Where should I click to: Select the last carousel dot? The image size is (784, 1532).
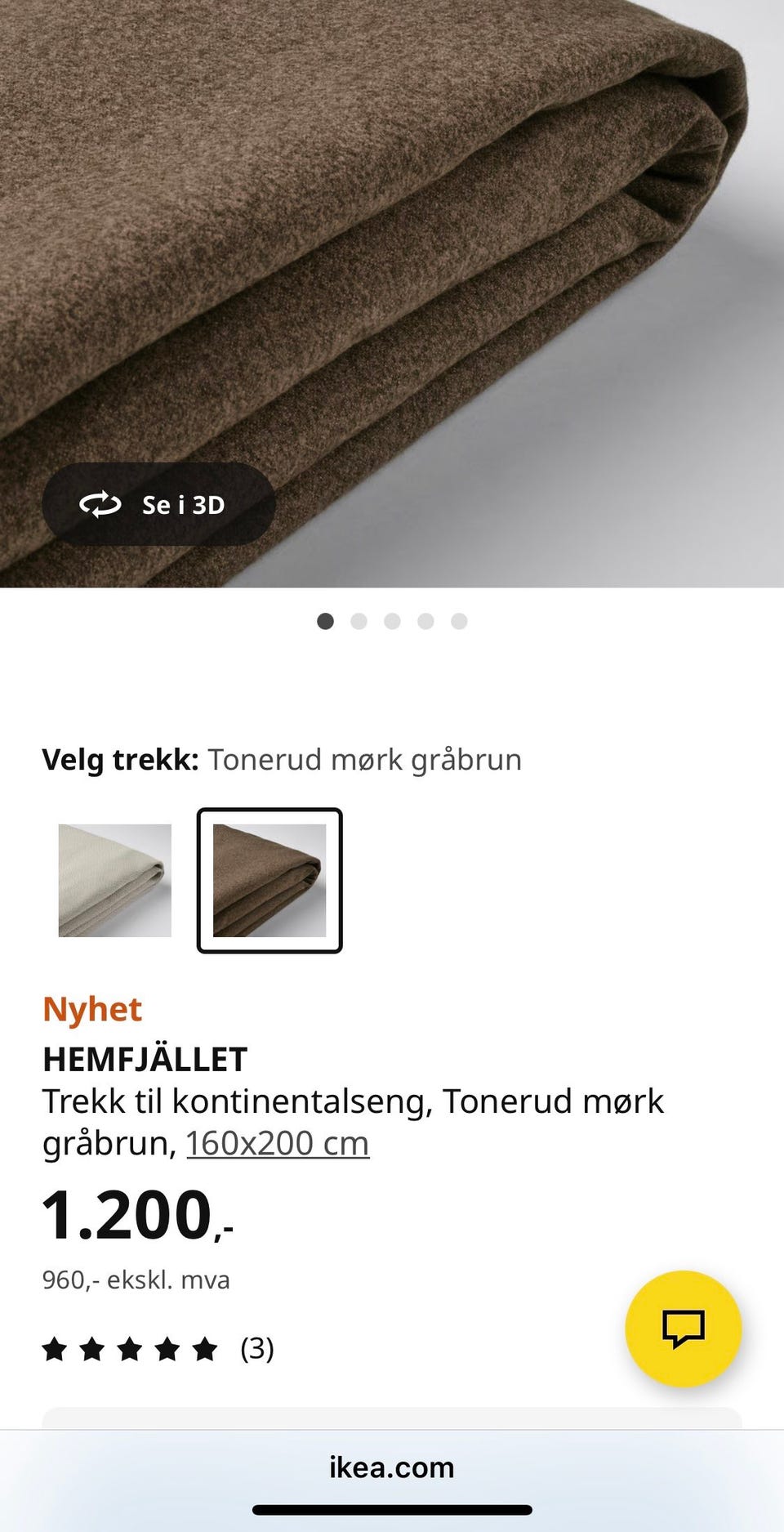460,621
